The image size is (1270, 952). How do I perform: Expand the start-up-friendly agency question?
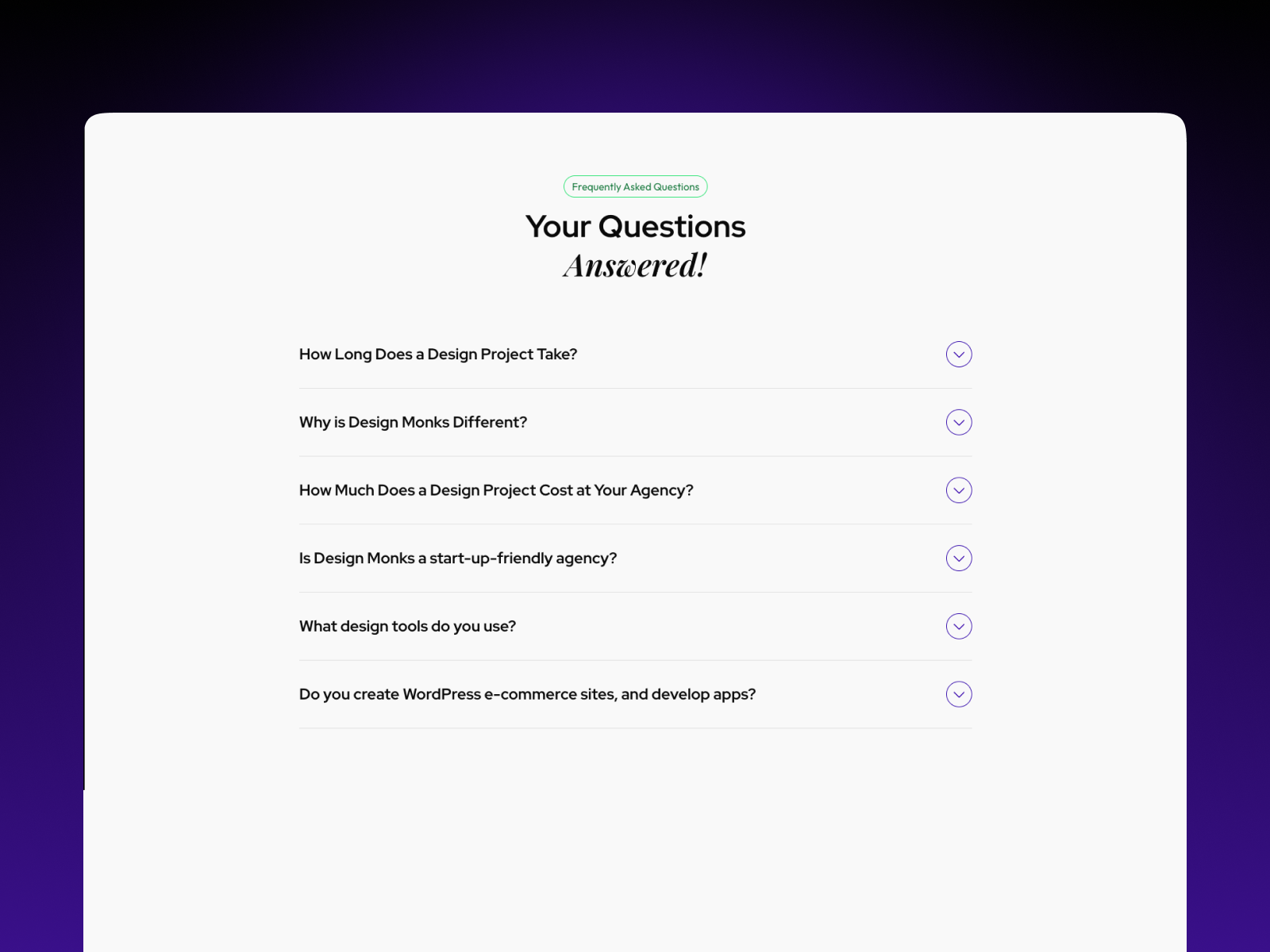959,559
